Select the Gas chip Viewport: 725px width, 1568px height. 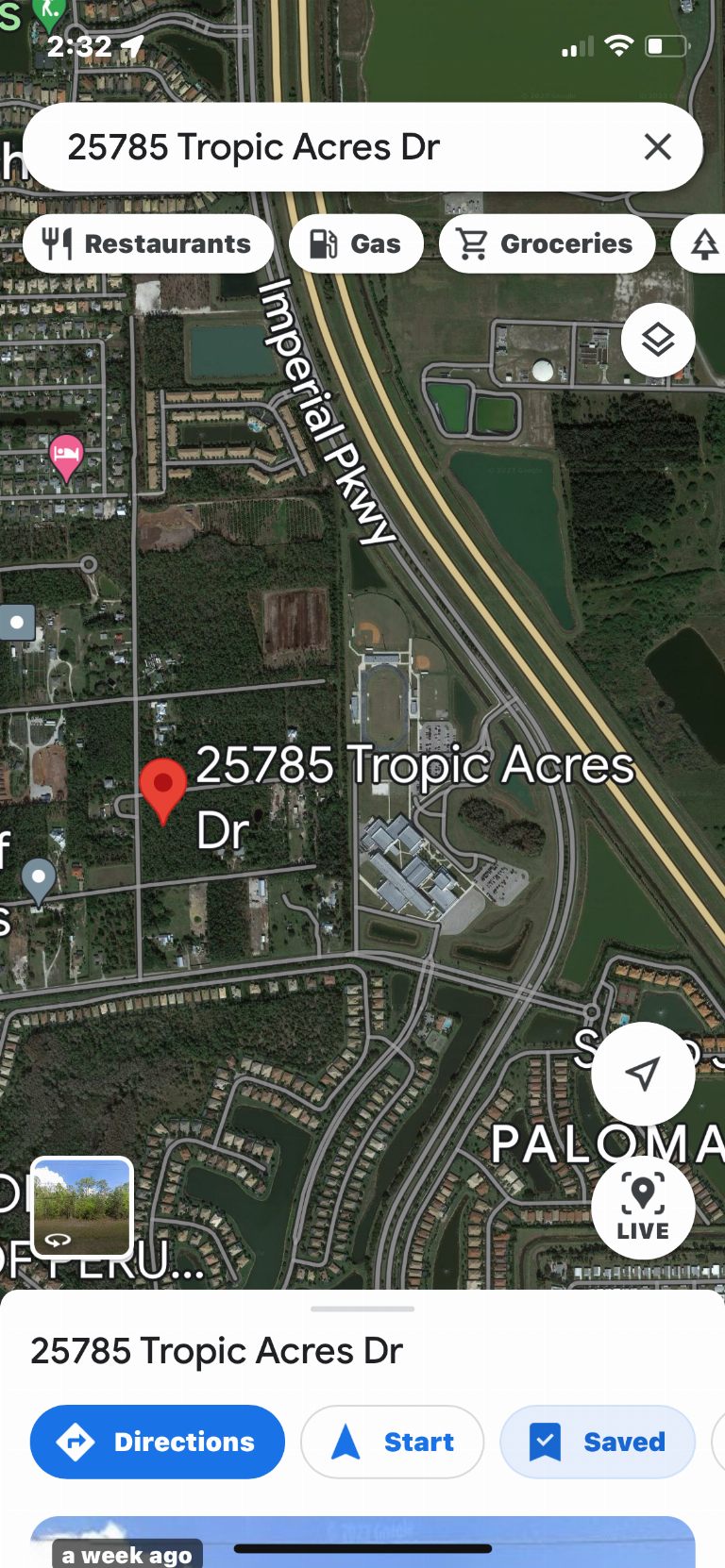[x=356, y=244]
